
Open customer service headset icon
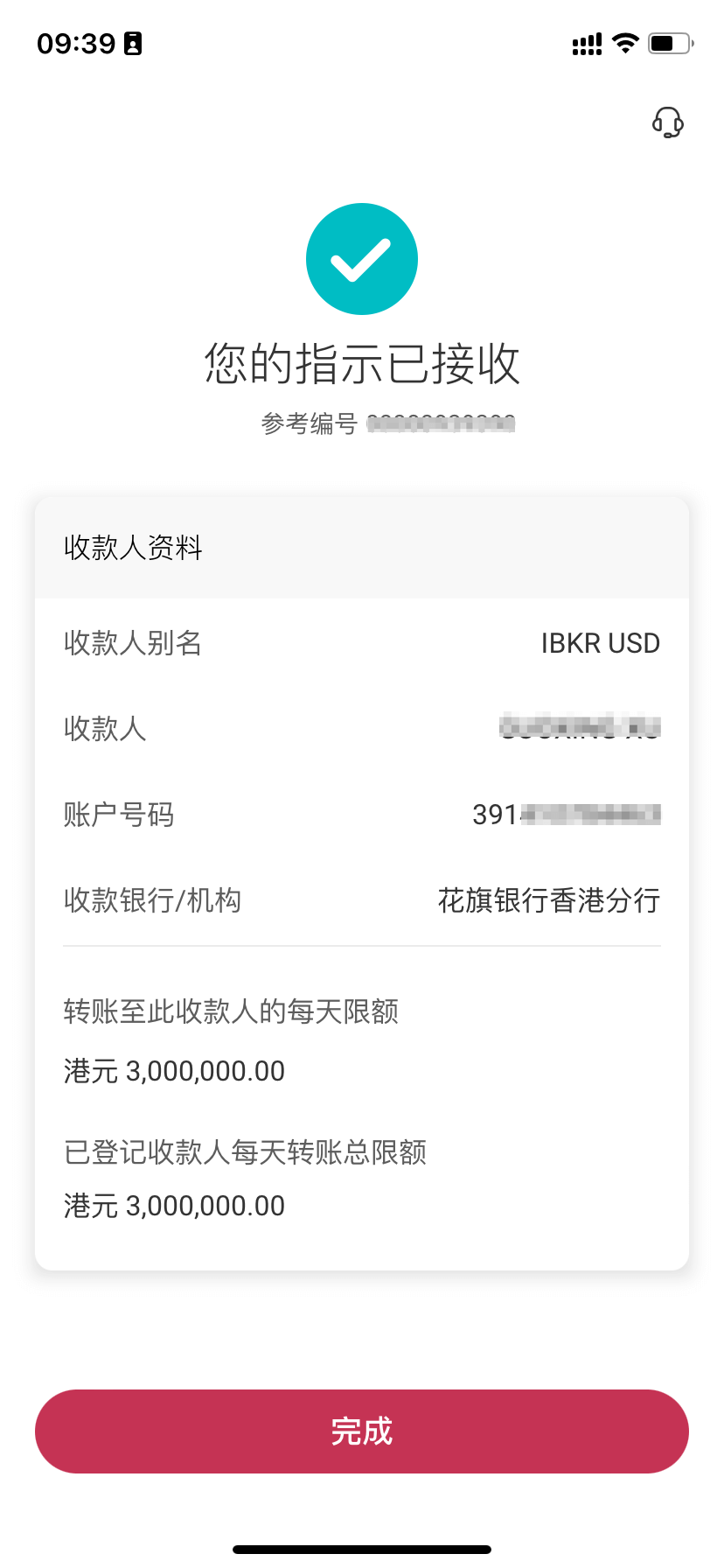(668, 122)
